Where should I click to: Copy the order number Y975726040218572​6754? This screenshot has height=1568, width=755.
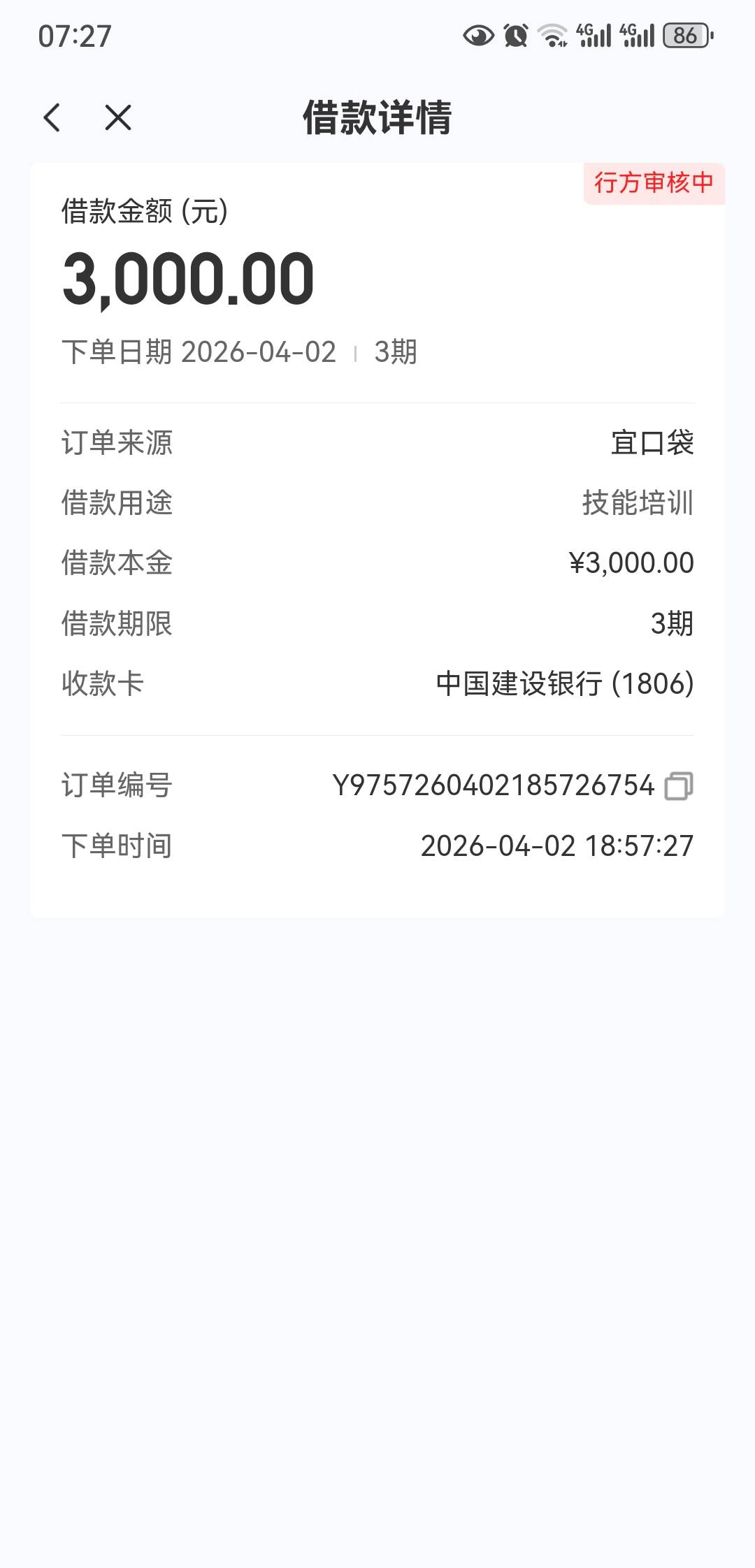tap(678, 785)
